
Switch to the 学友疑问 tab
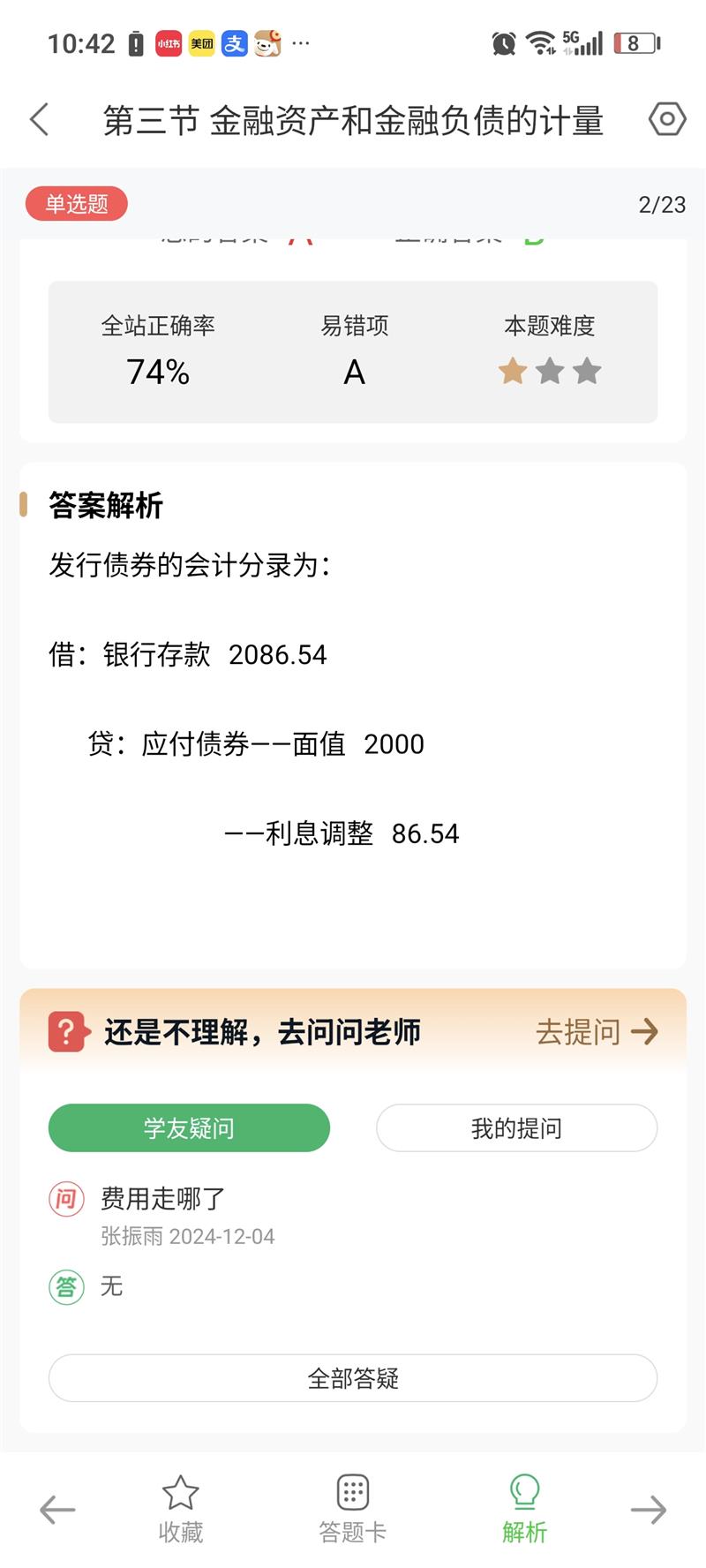[x=189, y=1127]
